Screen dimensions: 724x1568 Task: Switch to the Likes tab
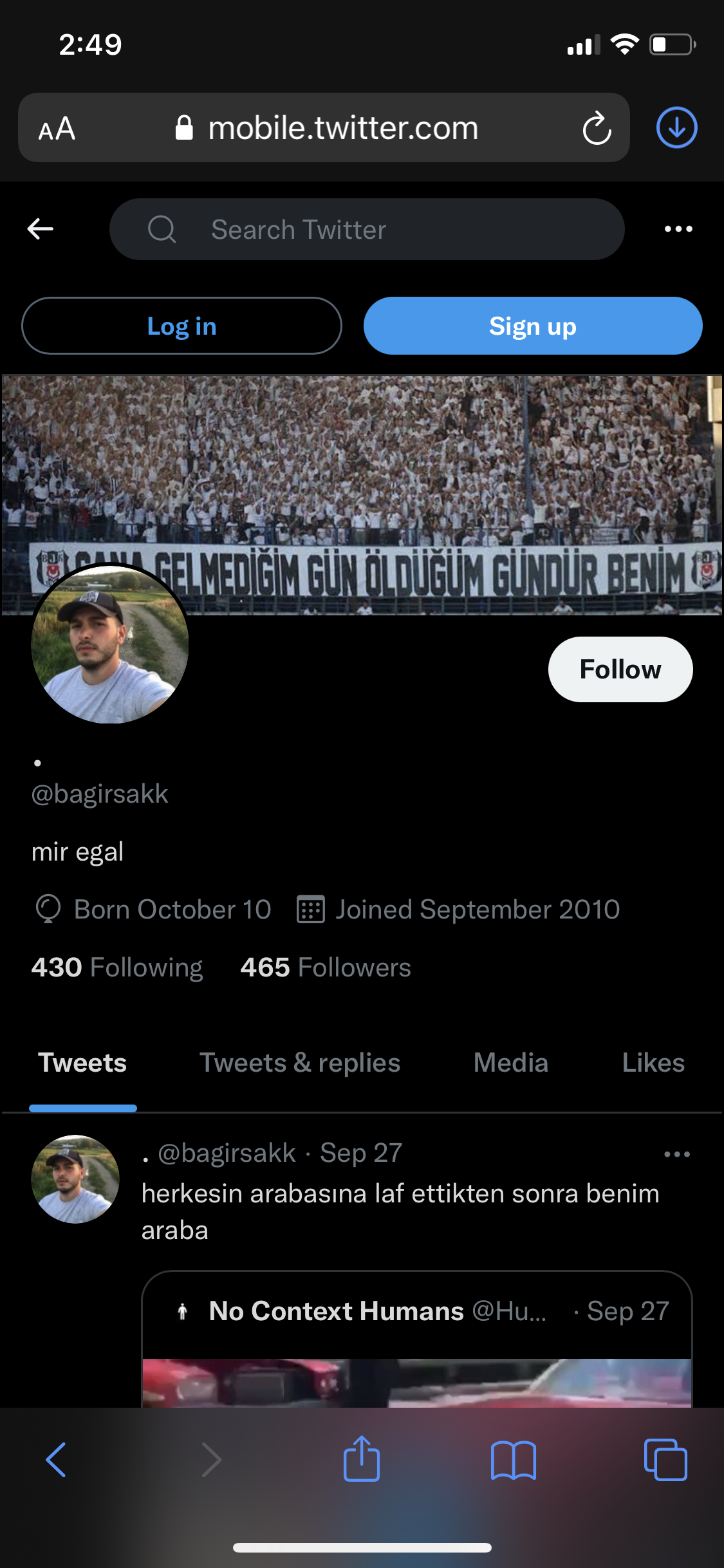tap(653, 1063)
